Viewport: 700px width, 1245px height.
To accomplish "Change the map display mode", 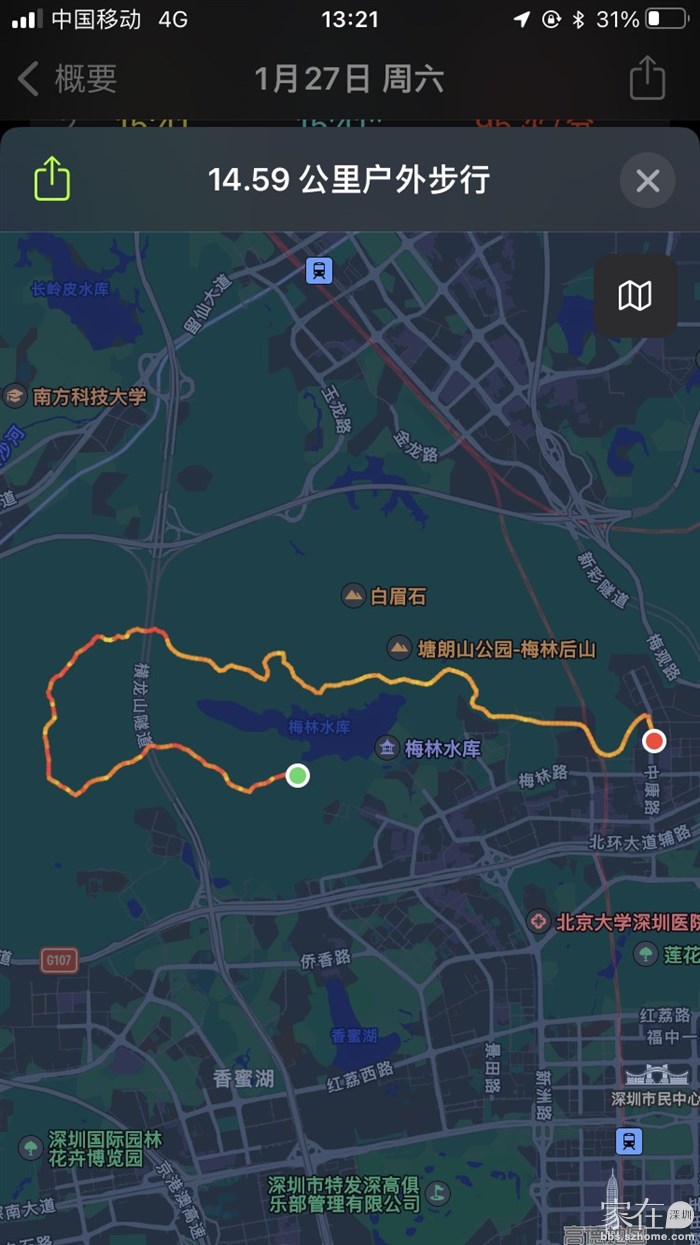I will pos(635,295).
